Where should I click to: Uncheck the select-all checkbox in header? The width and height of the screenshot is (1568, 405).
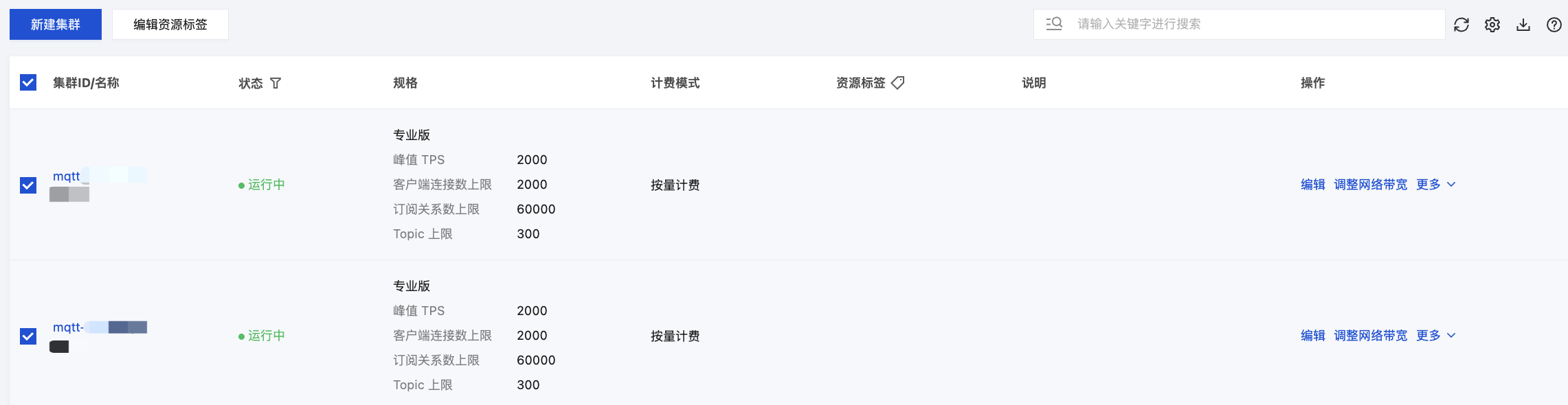point(28,83)
